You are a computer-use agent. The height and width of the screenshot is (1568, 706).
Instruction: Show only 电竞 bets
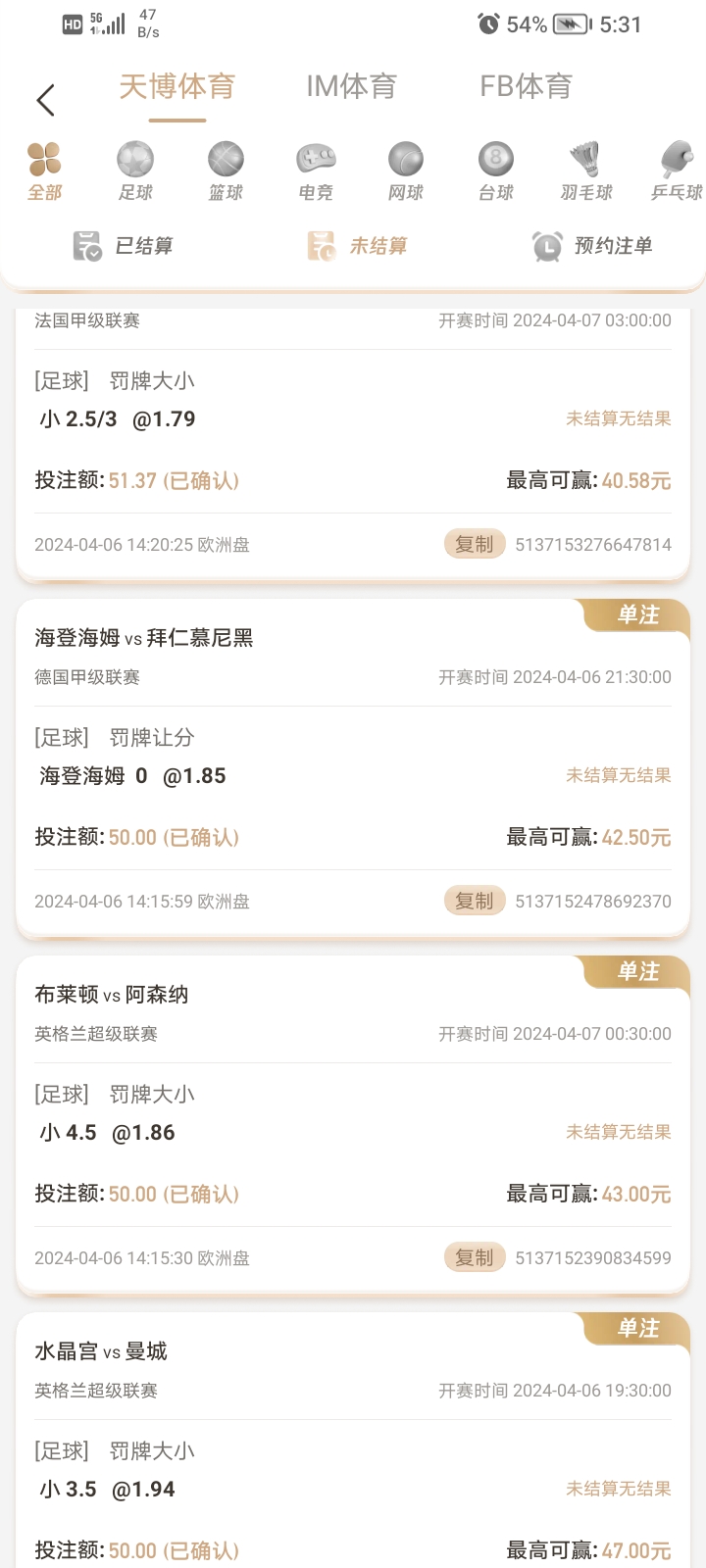(x=316, y=171)
